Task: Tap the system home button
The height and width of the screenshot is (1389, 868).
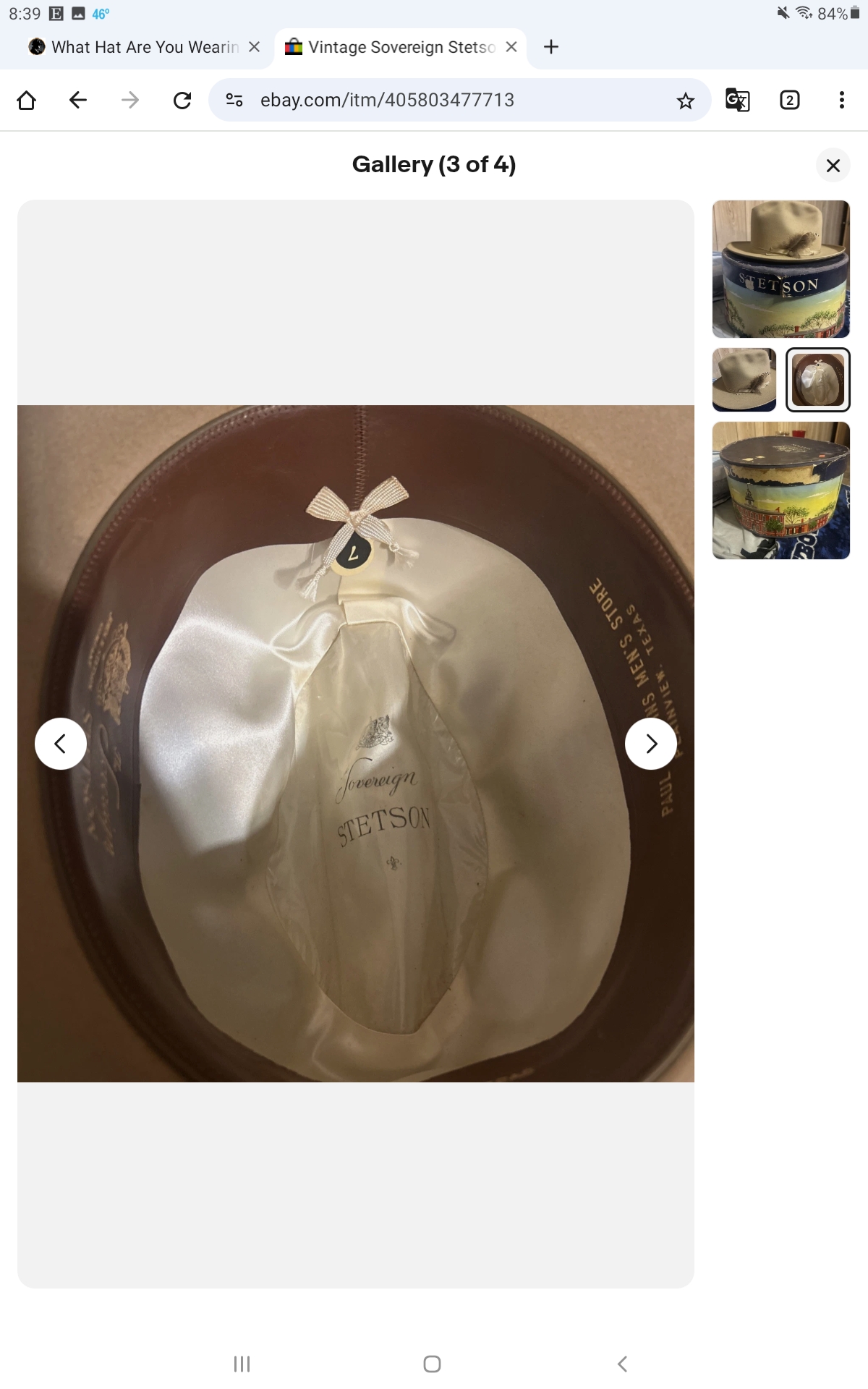Action: point(432,1364)
